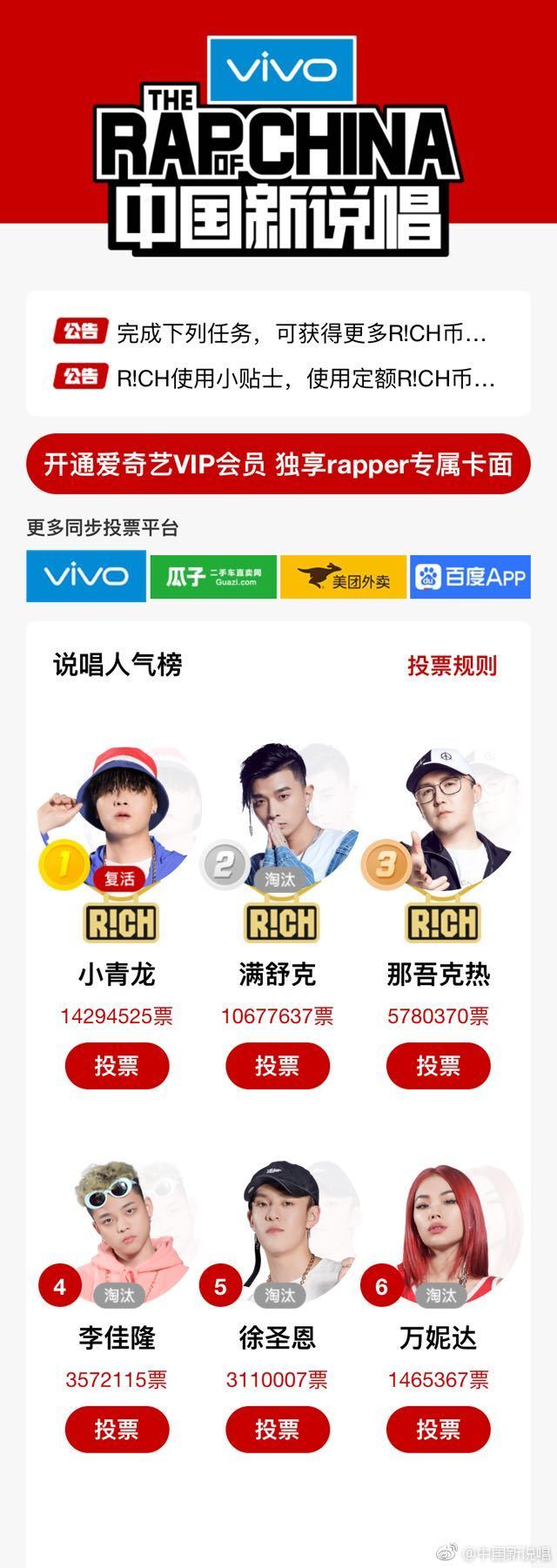Open the 瓜子二手车 voting platform tile
The image size is (557, 1568).
click(x=213, y=576)
